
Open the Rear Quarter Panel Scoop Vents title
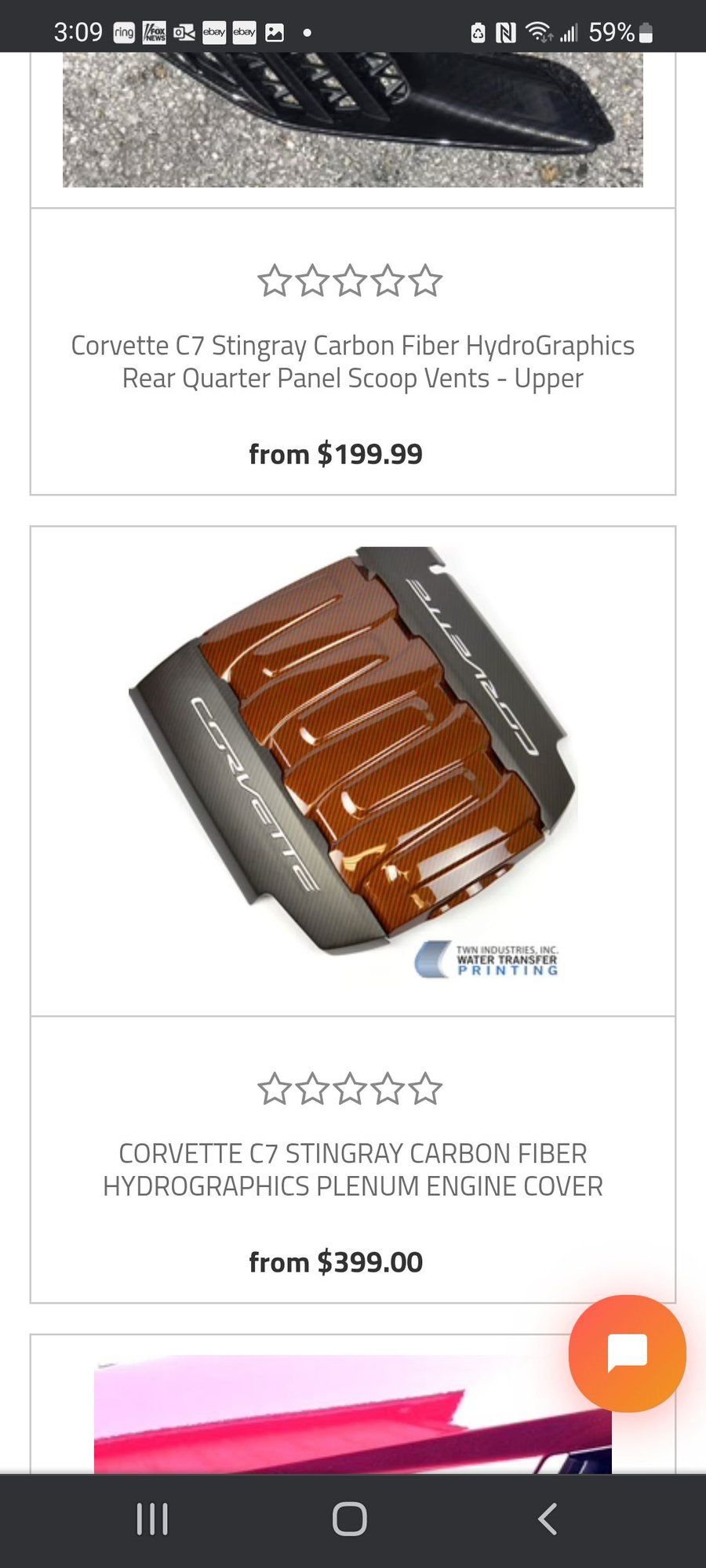click(x=353, y=361)
